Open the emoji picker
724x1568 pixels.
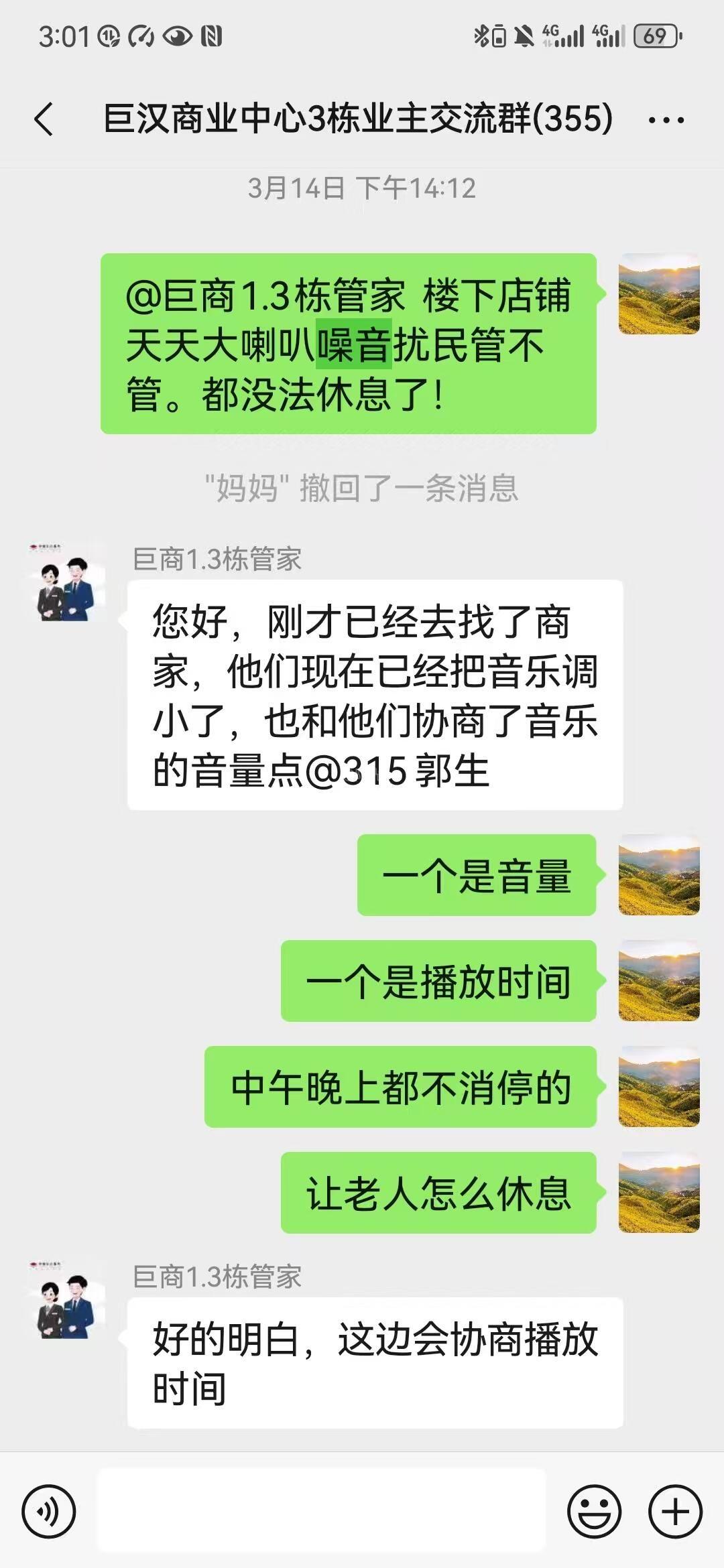pyautogui.click(x=594, y=1512)
